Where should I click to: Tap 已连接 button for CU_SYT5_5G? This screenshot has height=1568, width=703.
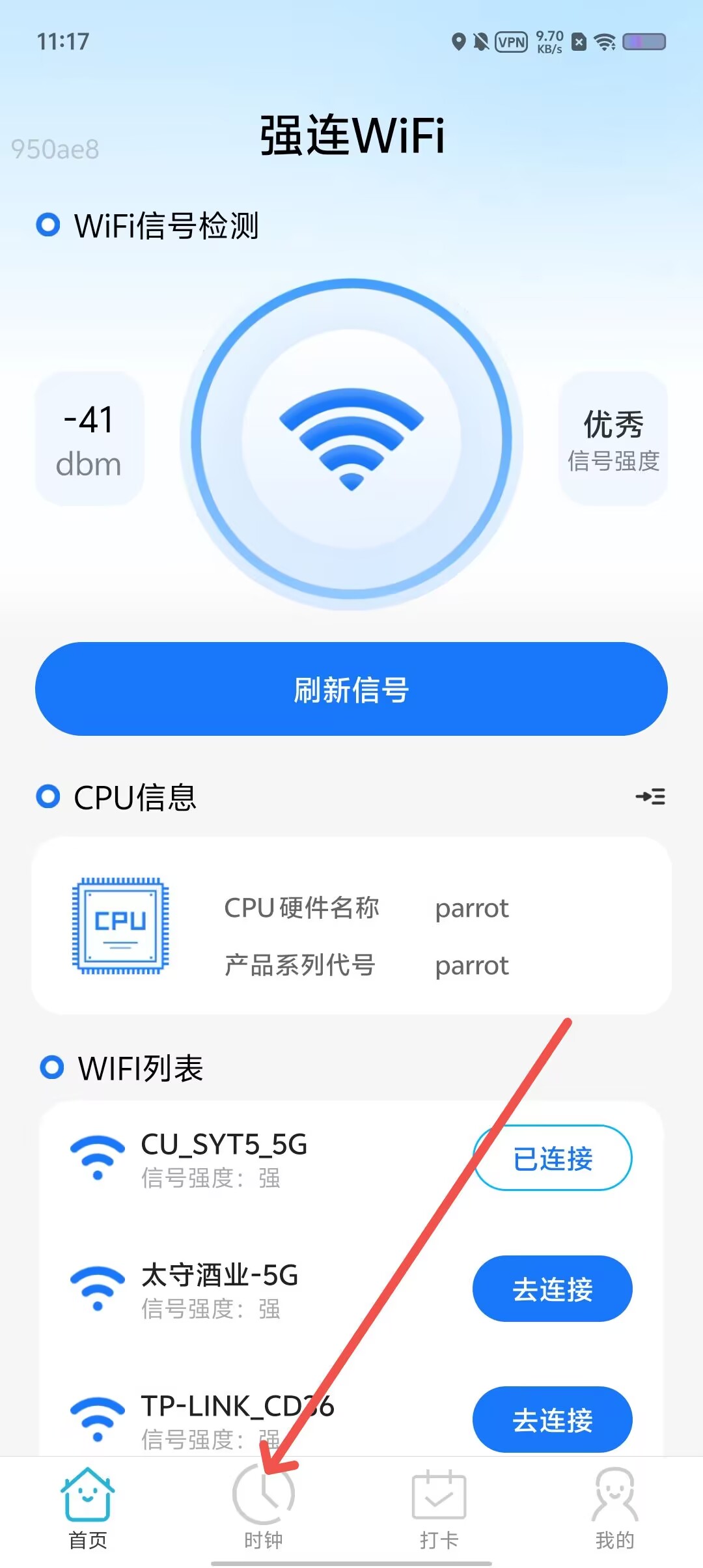(x=553, y=1158)
